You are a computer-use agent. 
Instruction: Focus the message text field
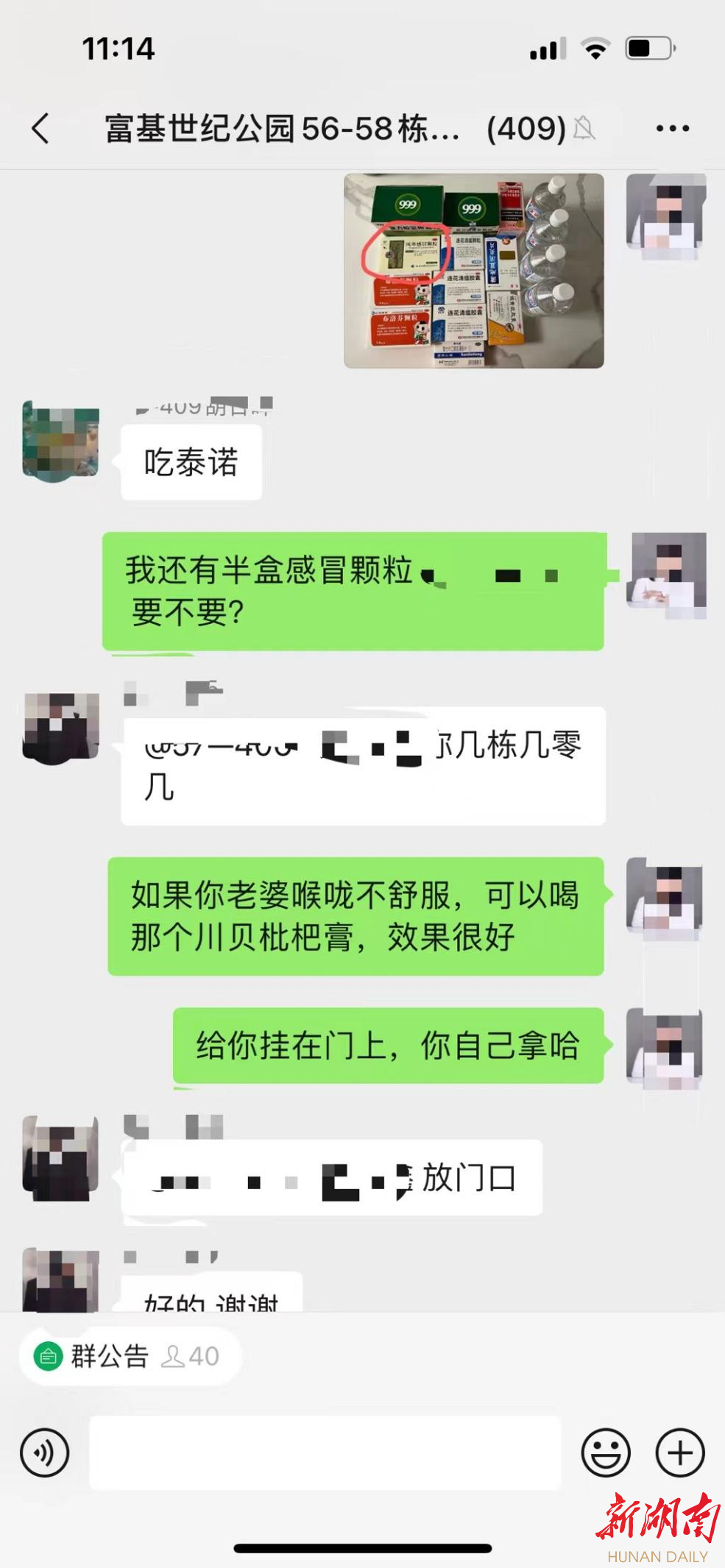point(325,1452)
